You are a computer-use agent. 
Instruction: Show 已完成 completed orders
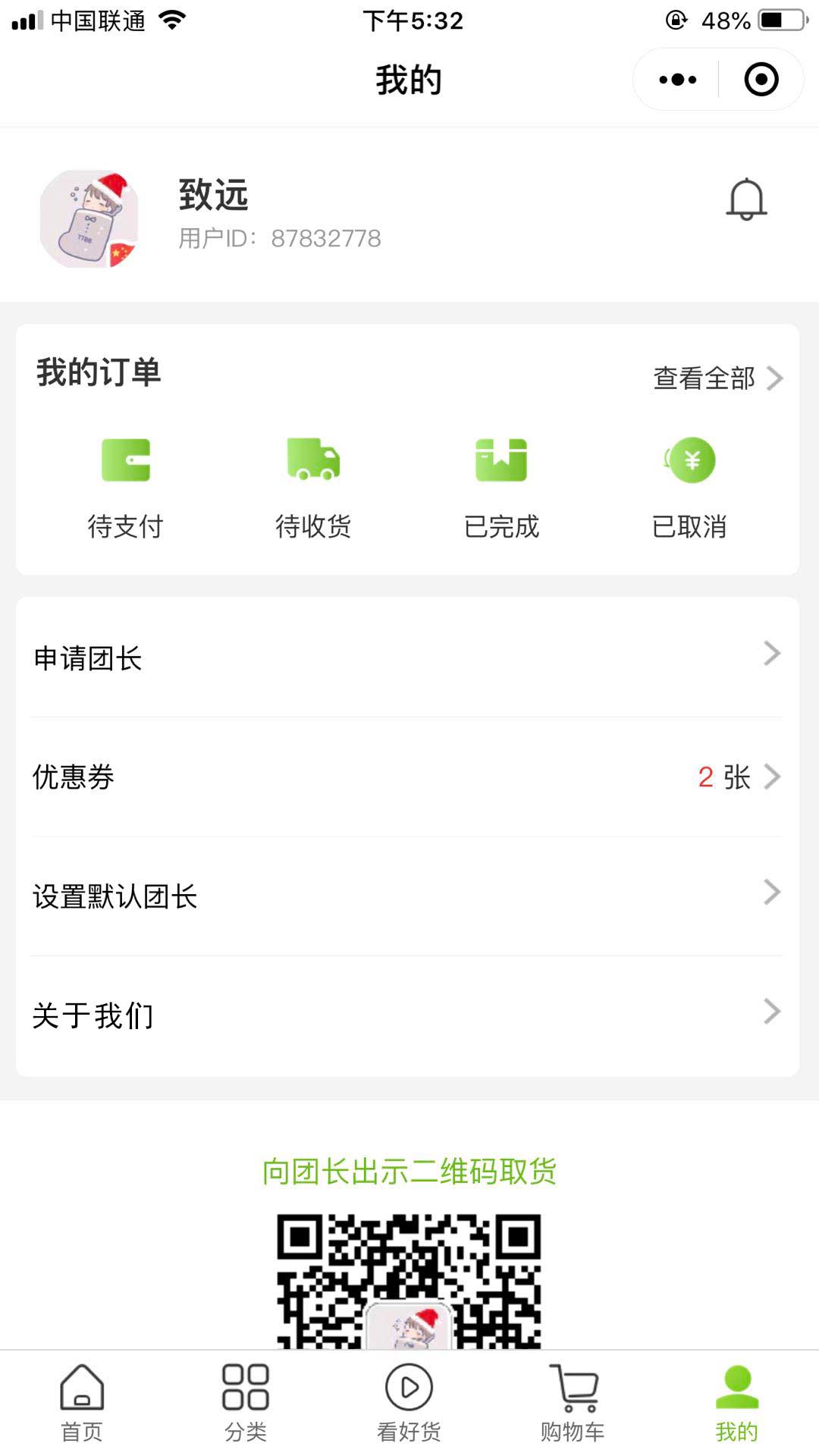pyautogui.click(x=501, y=487)
